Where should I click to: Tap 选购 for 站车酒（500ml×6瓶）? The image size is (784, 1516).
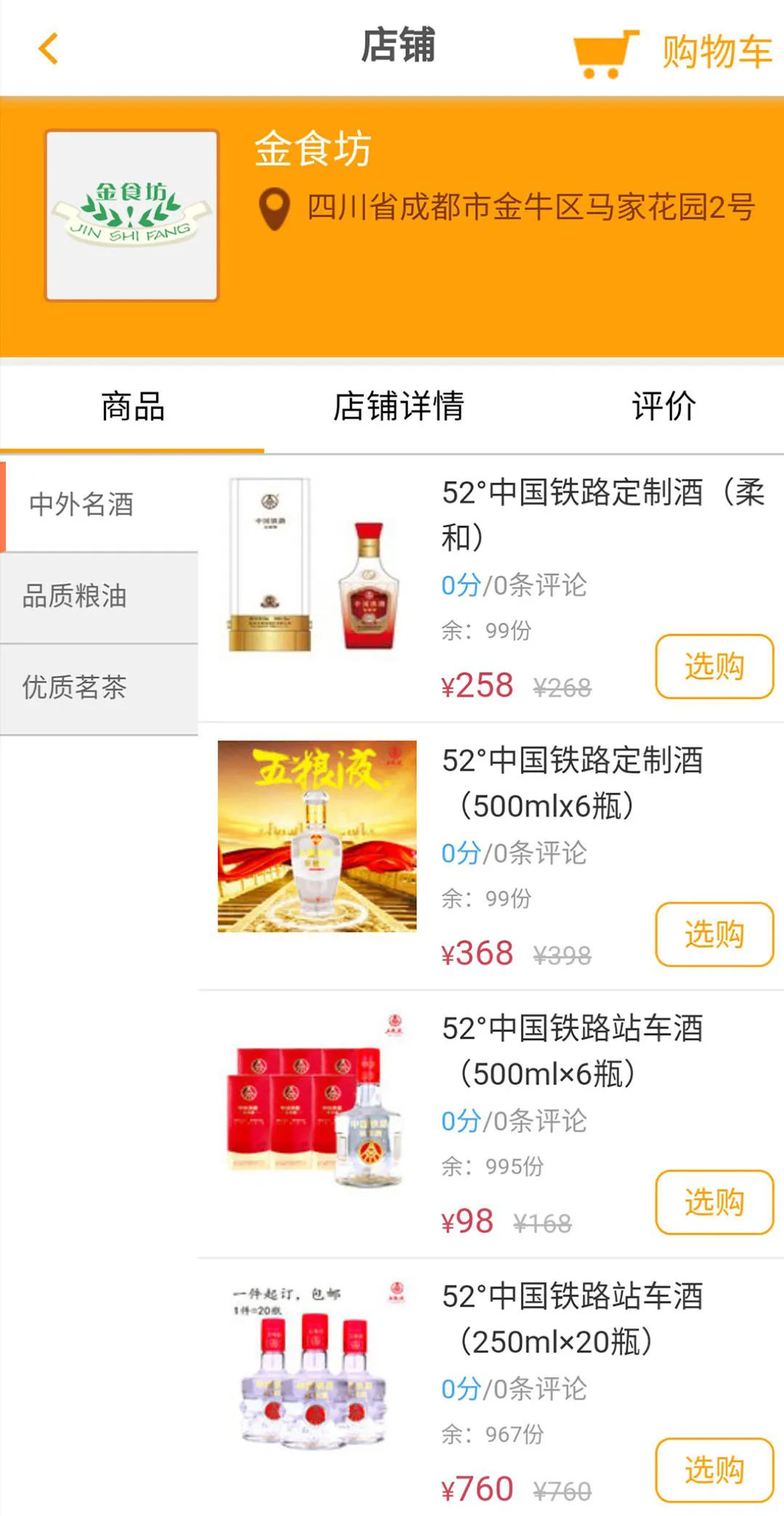(714, 1202)
